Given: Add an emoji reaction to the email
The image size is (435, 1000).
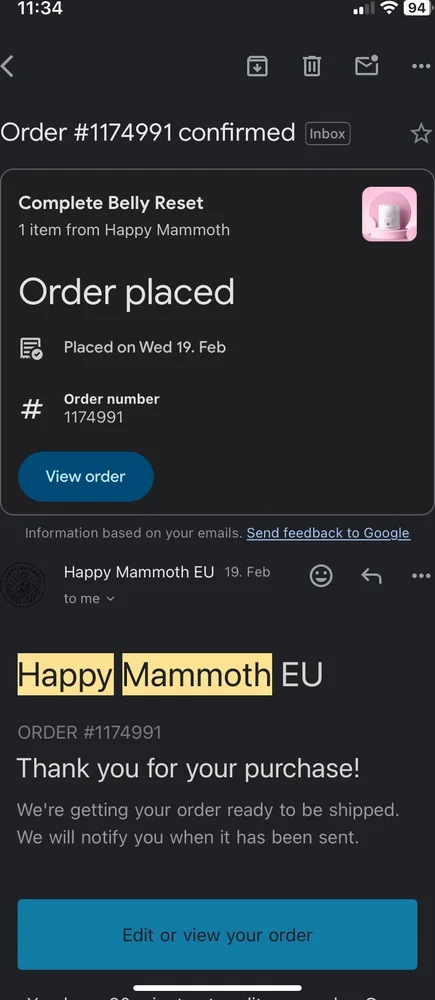Looking at the screenshot, I should [321, 576].
